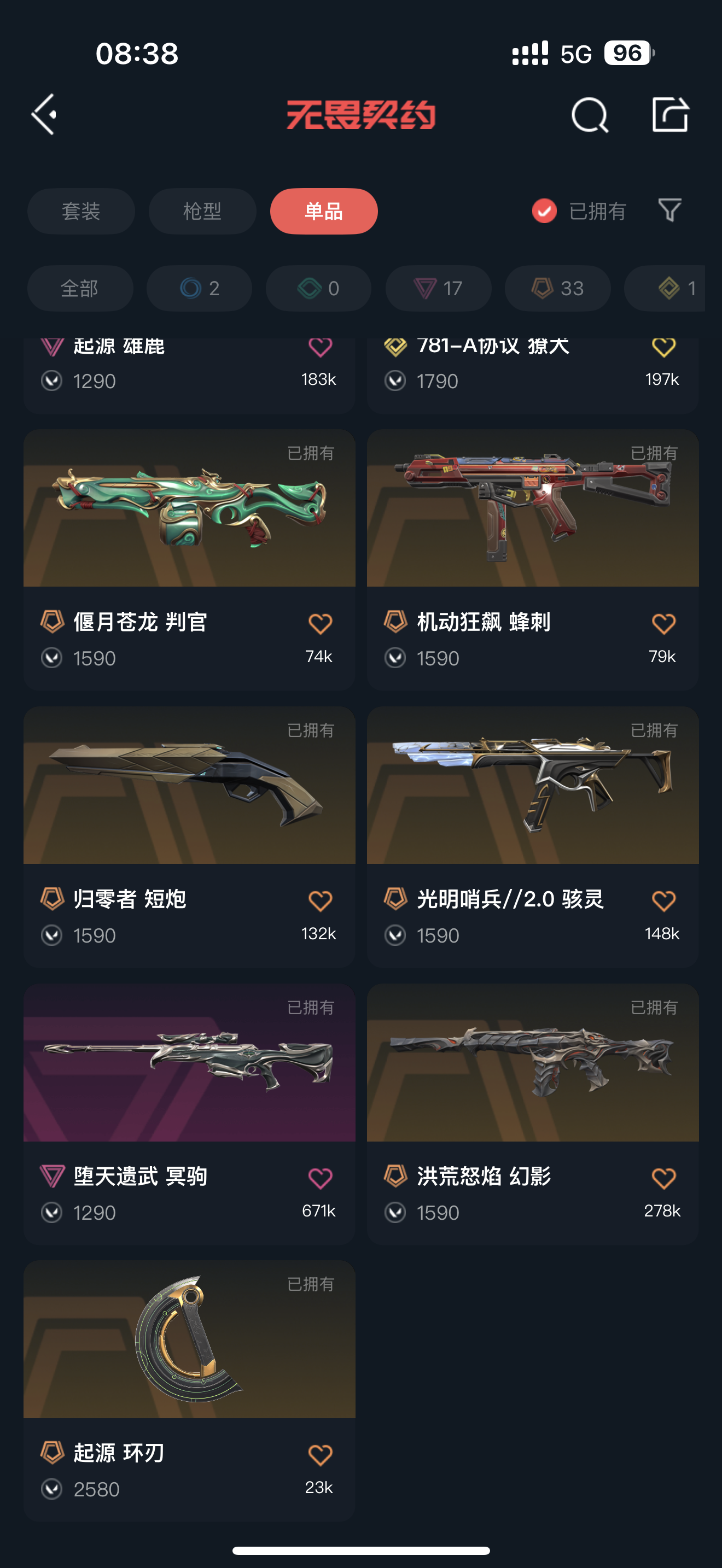The image size is (722, 1568).
Task: Filter by the rarity chip showing 33
Action: pyautogui.click(x=557, y=288)
